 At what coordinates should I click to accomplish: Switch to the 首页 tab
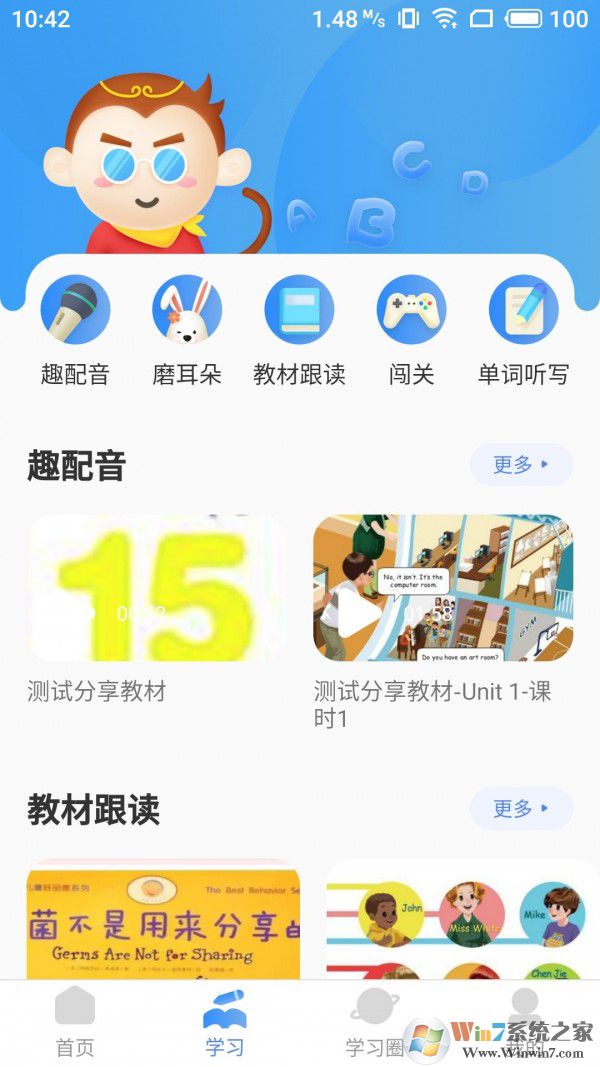75,1022
